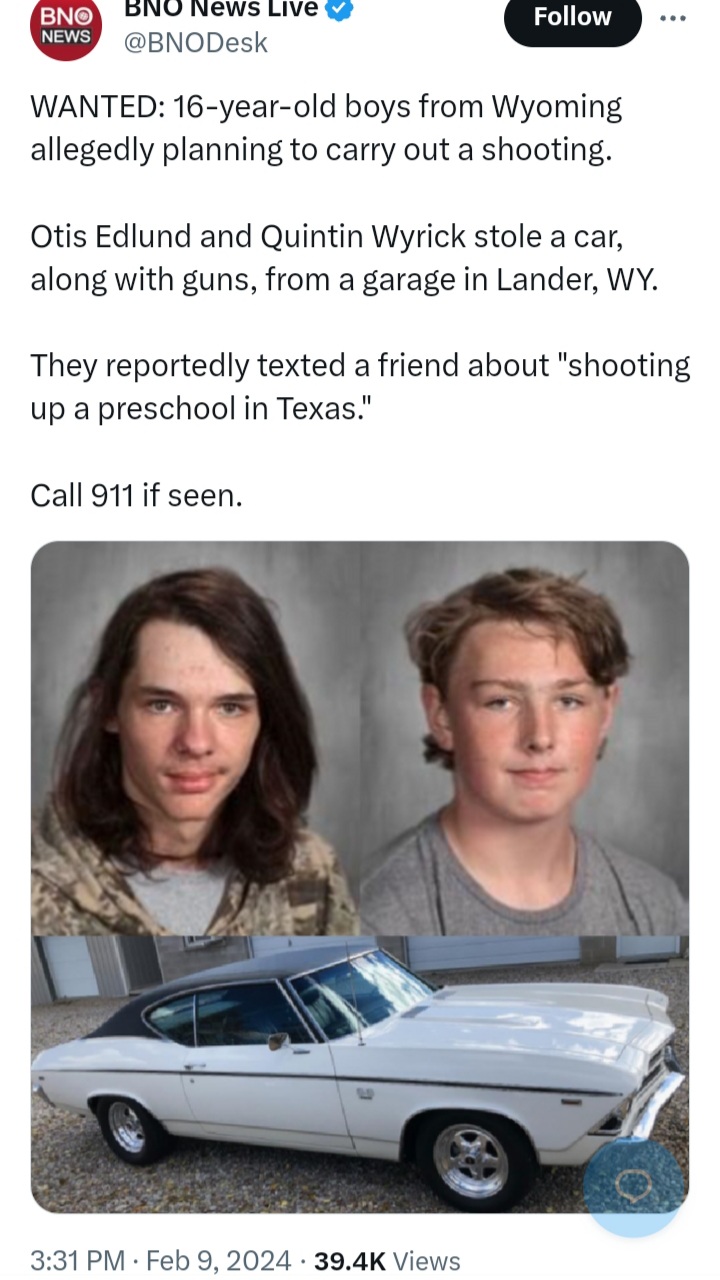Tap the floating reply bubble button
The height and width of the screenshot is (1280, 720).
634,1187
